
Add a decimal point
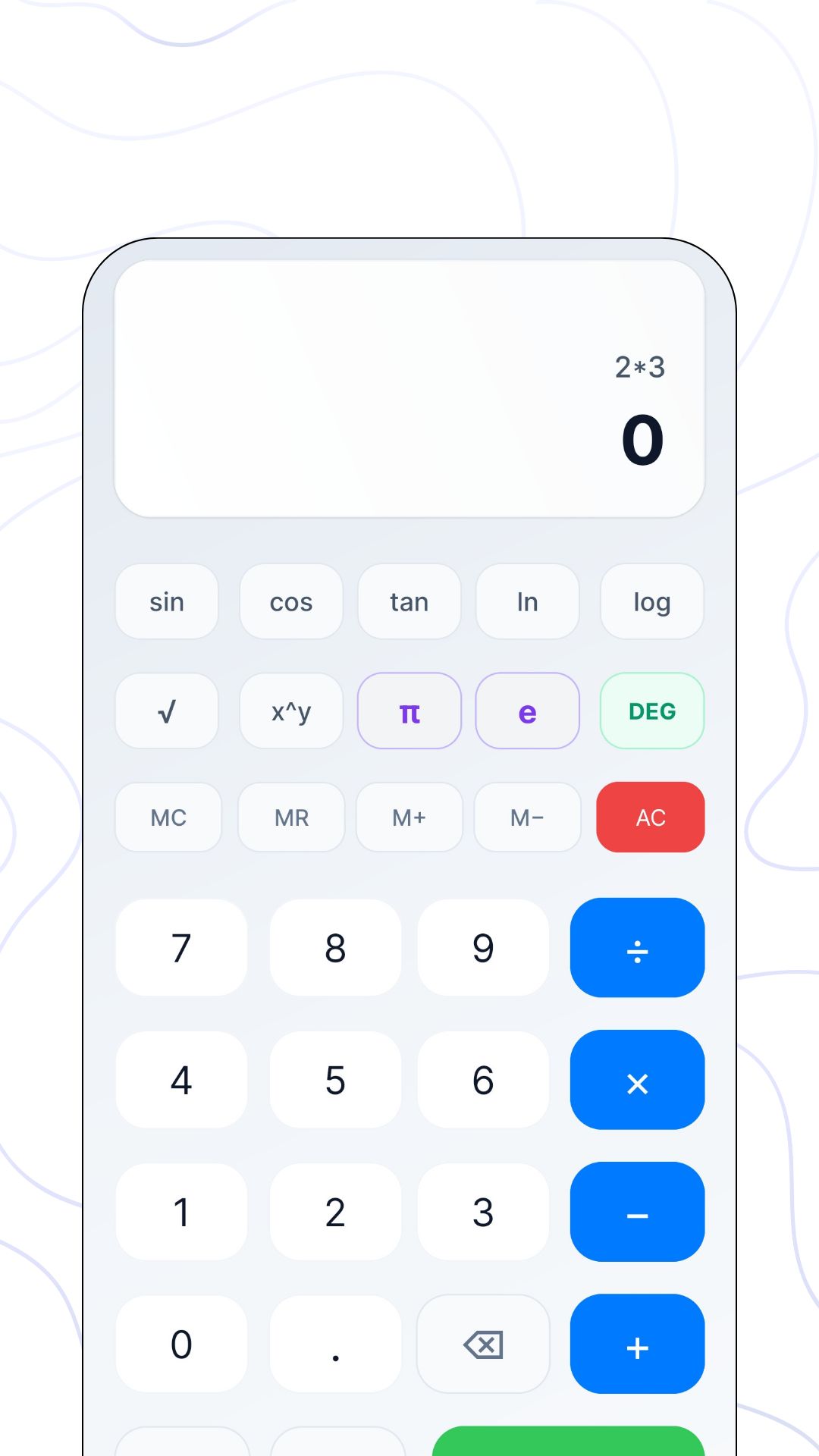pyautogui.click(x=335, y=1344)
